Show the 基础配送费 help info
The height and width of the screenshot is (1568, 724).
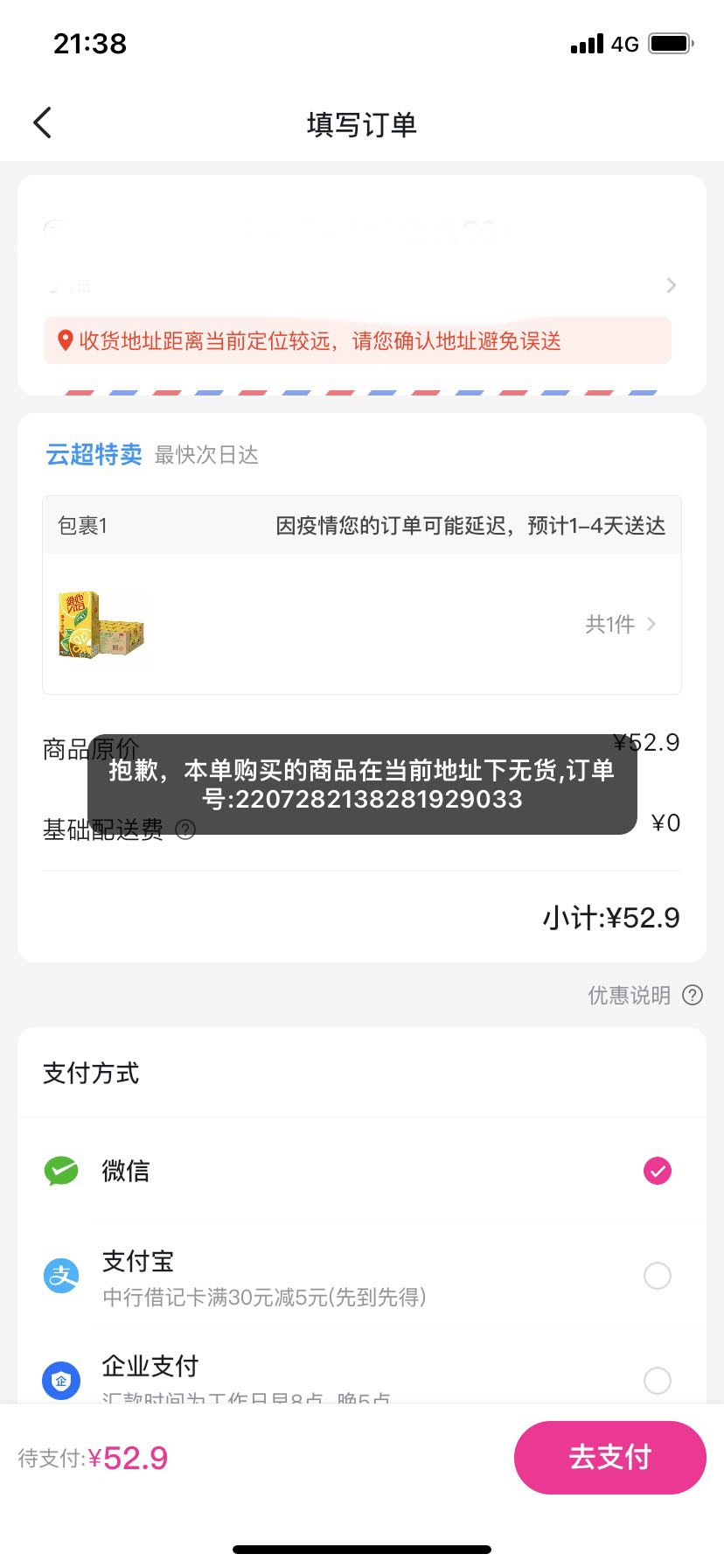(x=185, y=829)
